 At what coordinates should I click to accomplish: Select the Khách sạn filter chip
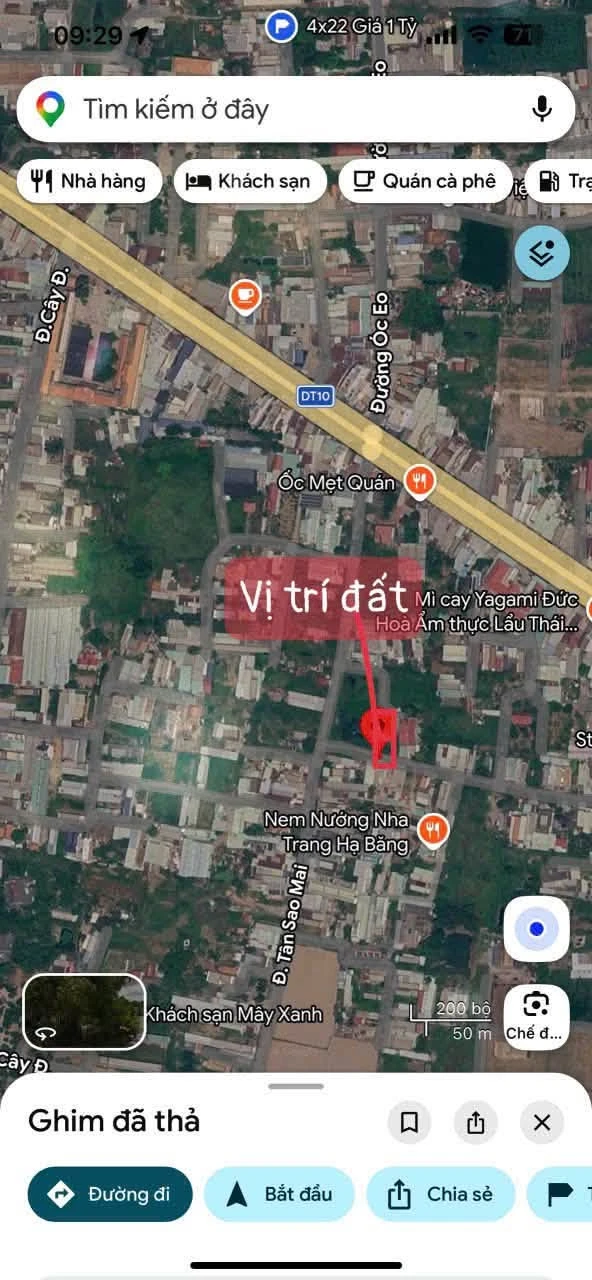[250, 181]
